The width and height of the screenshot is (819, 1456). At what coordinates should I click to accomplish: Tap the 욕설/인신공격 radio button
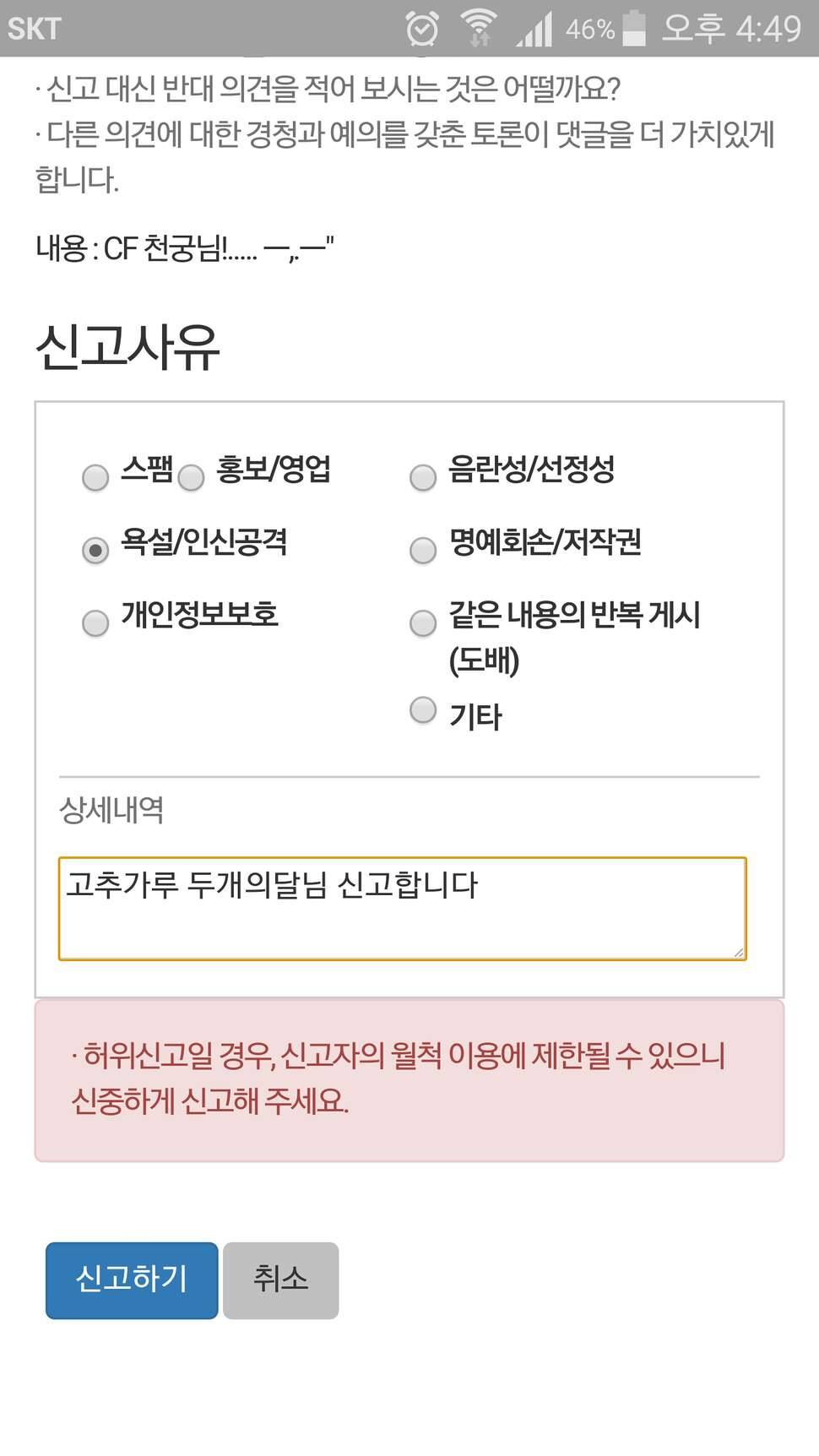point(95,551)
